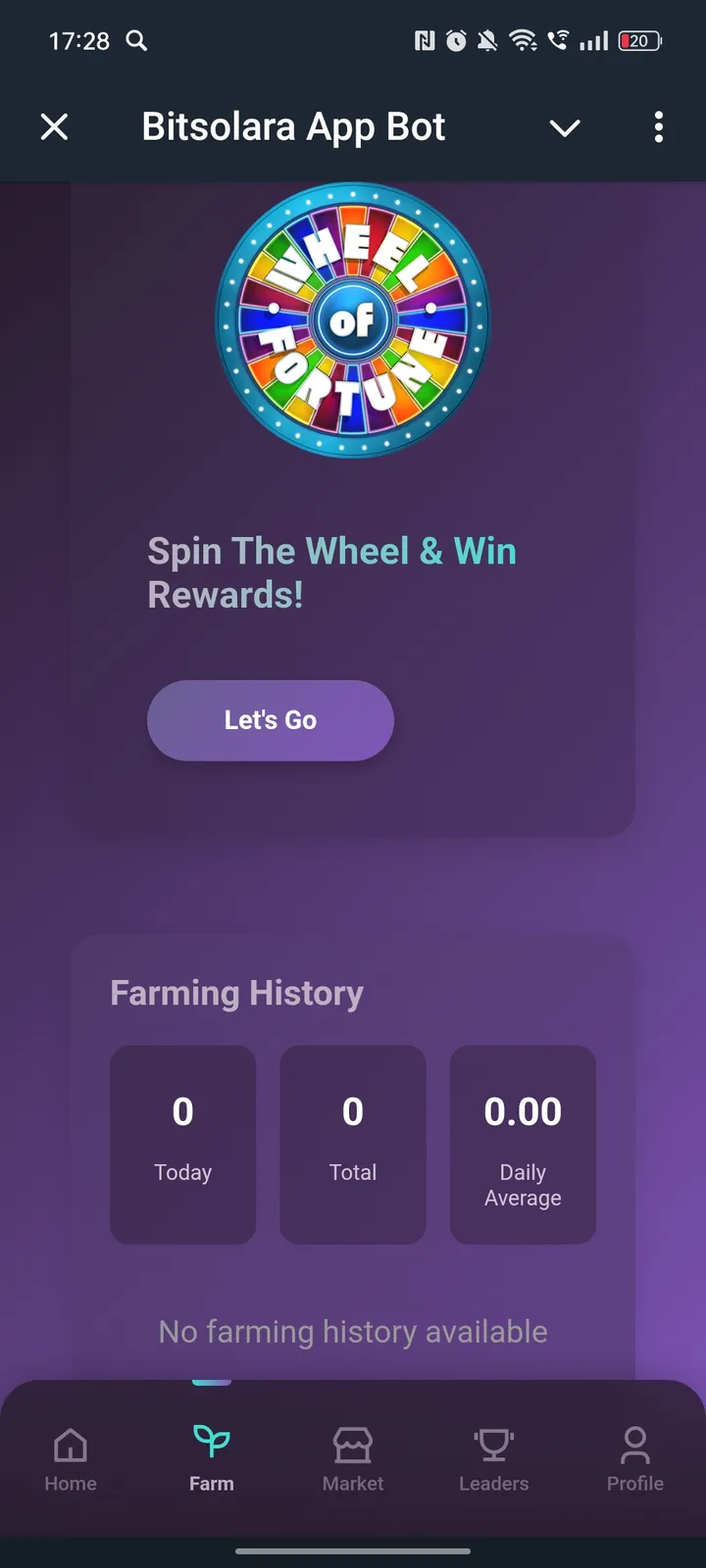Open the Profile person icon

(634, 1443)
